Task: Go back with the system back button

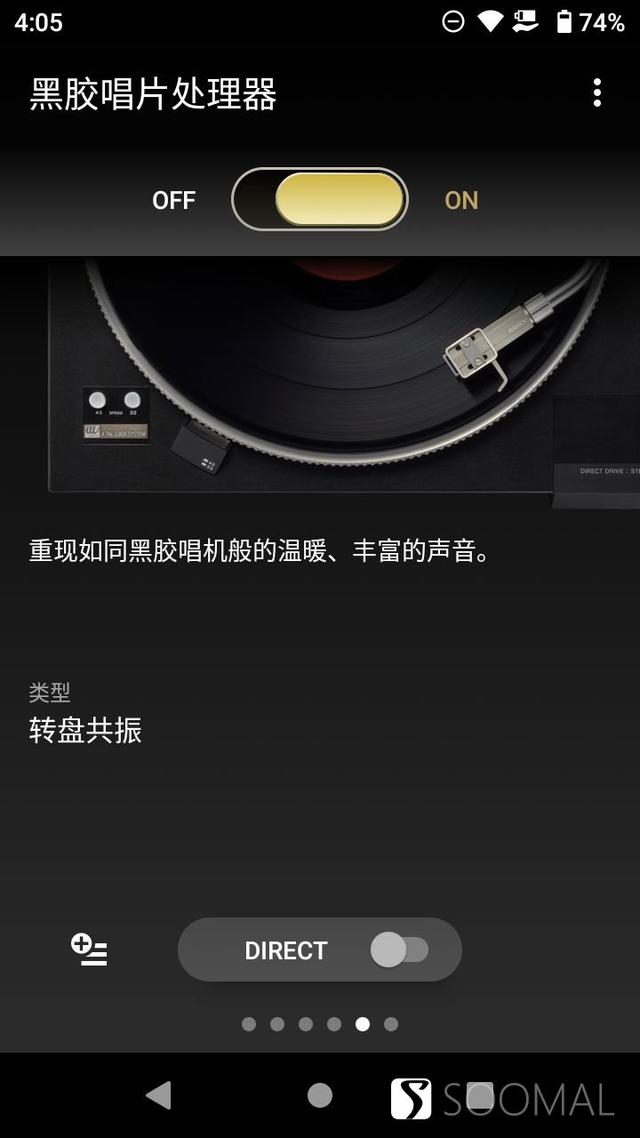Action: 158,1095
